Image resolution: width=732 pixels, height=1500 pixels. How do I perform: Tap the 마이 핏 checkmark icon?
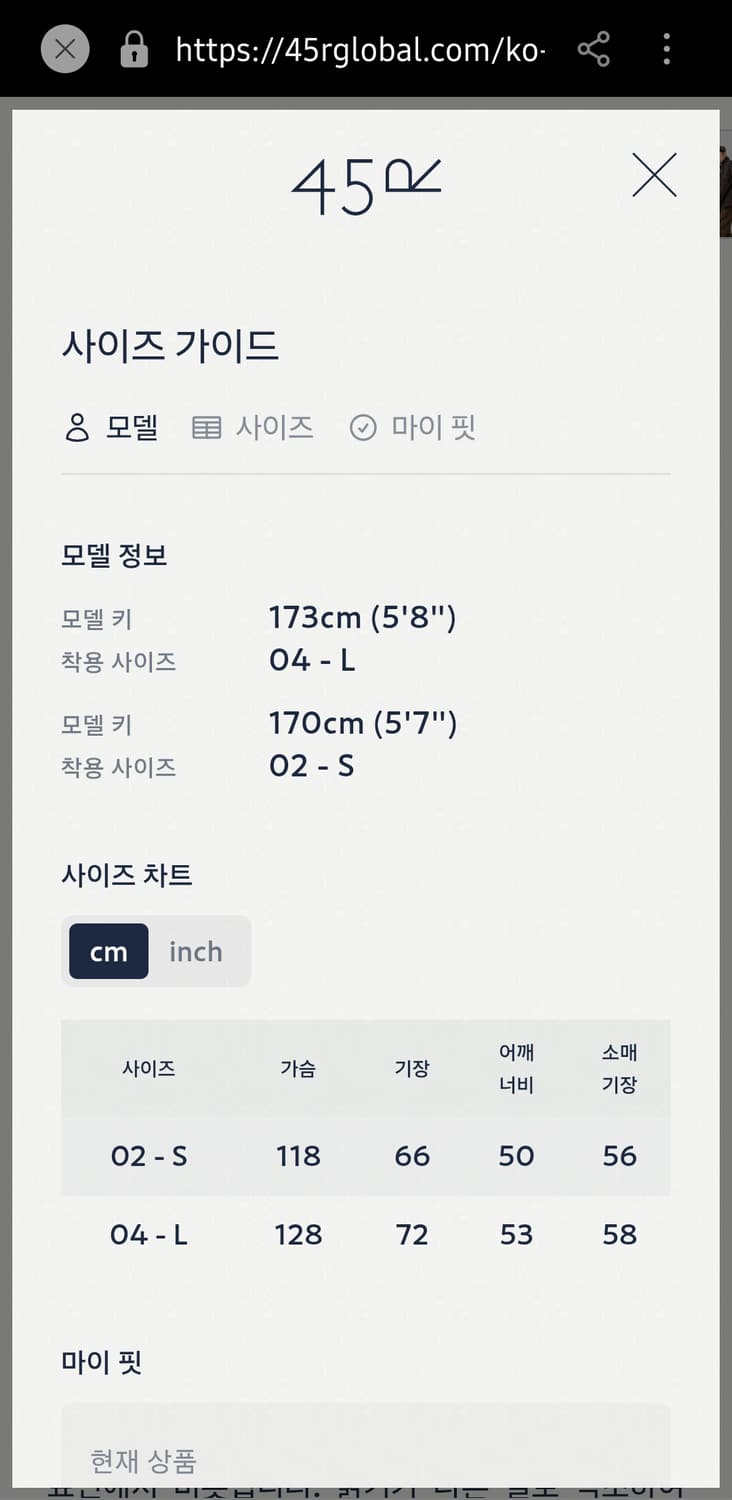tap(362, 427)
